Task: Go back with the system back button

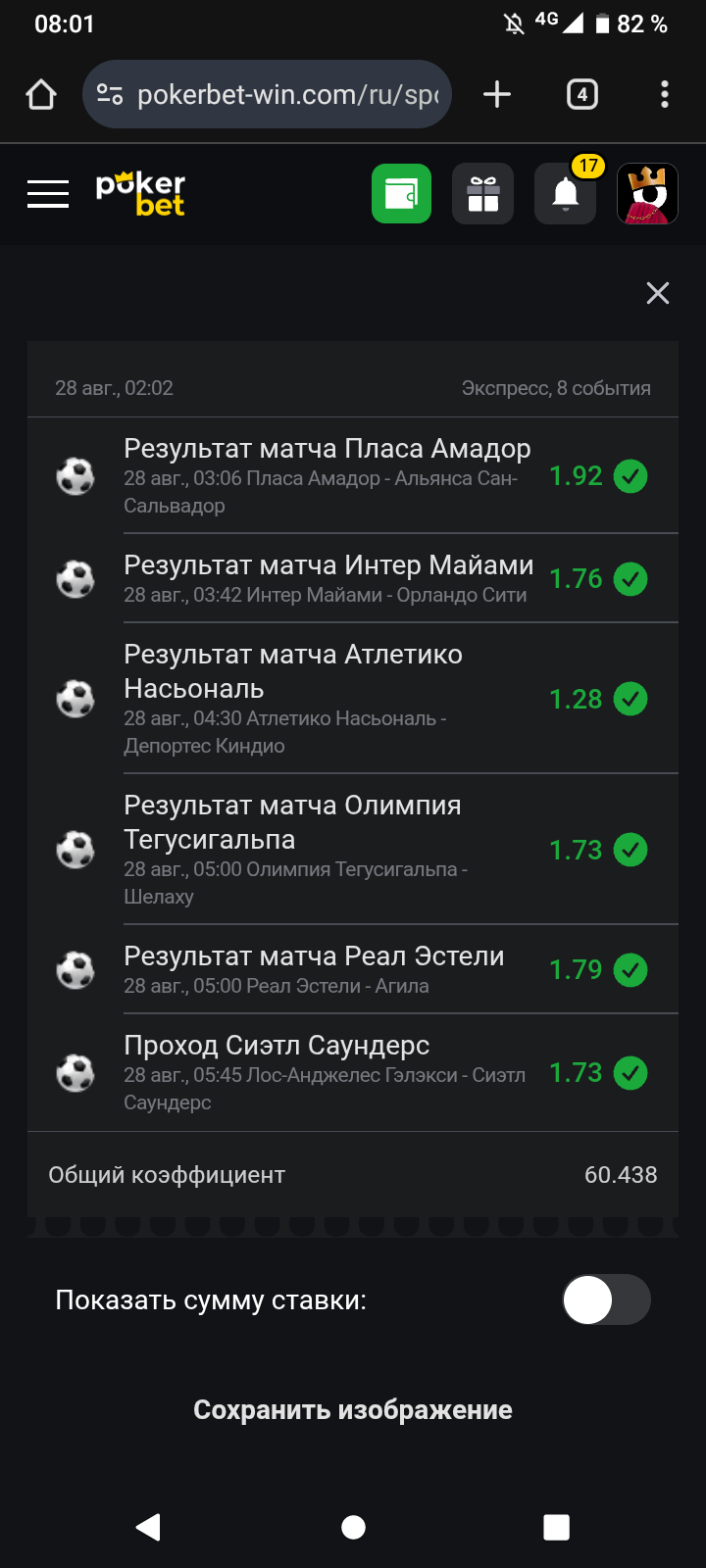Action: [x=148, y=1526]
